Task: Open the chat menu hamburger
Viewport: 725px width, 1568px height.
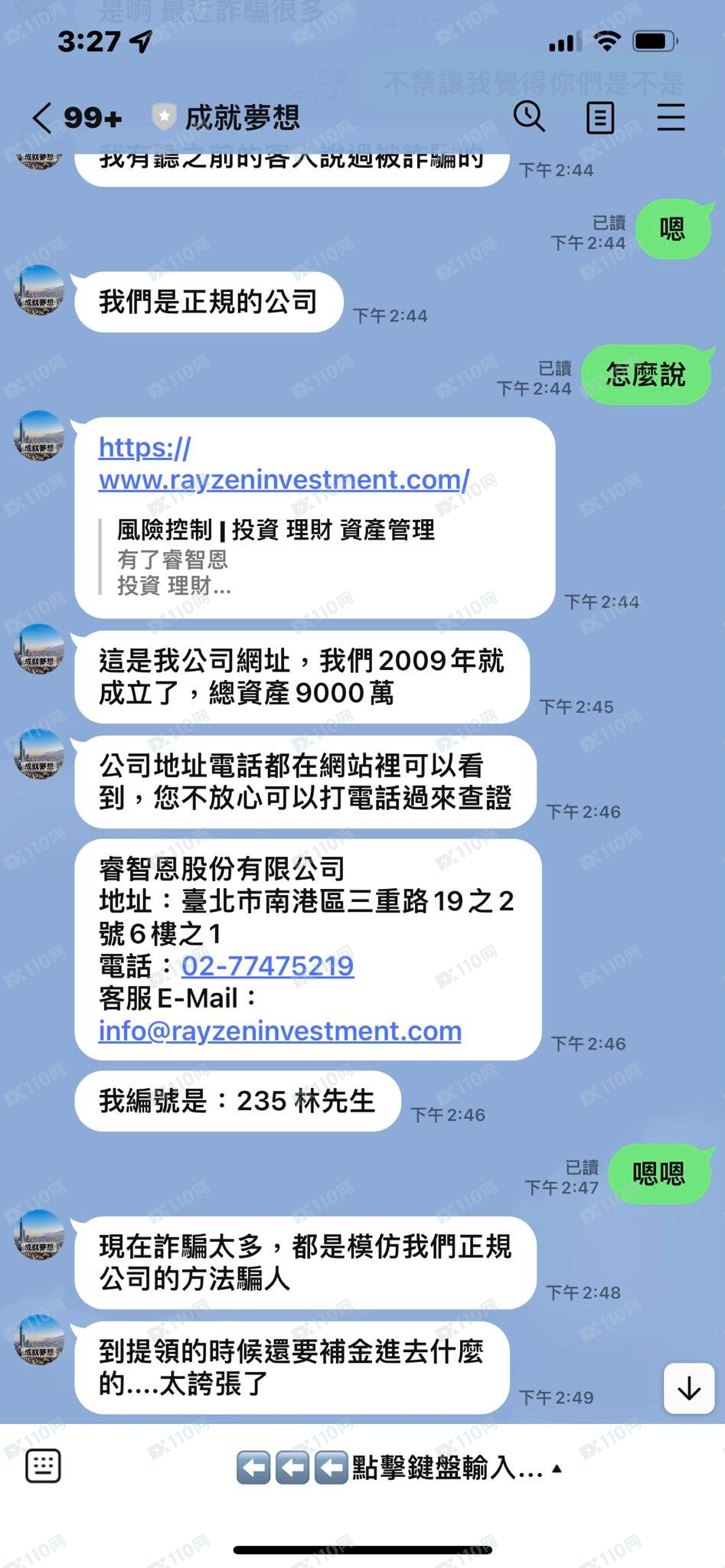Action: (x=671, y=118)
